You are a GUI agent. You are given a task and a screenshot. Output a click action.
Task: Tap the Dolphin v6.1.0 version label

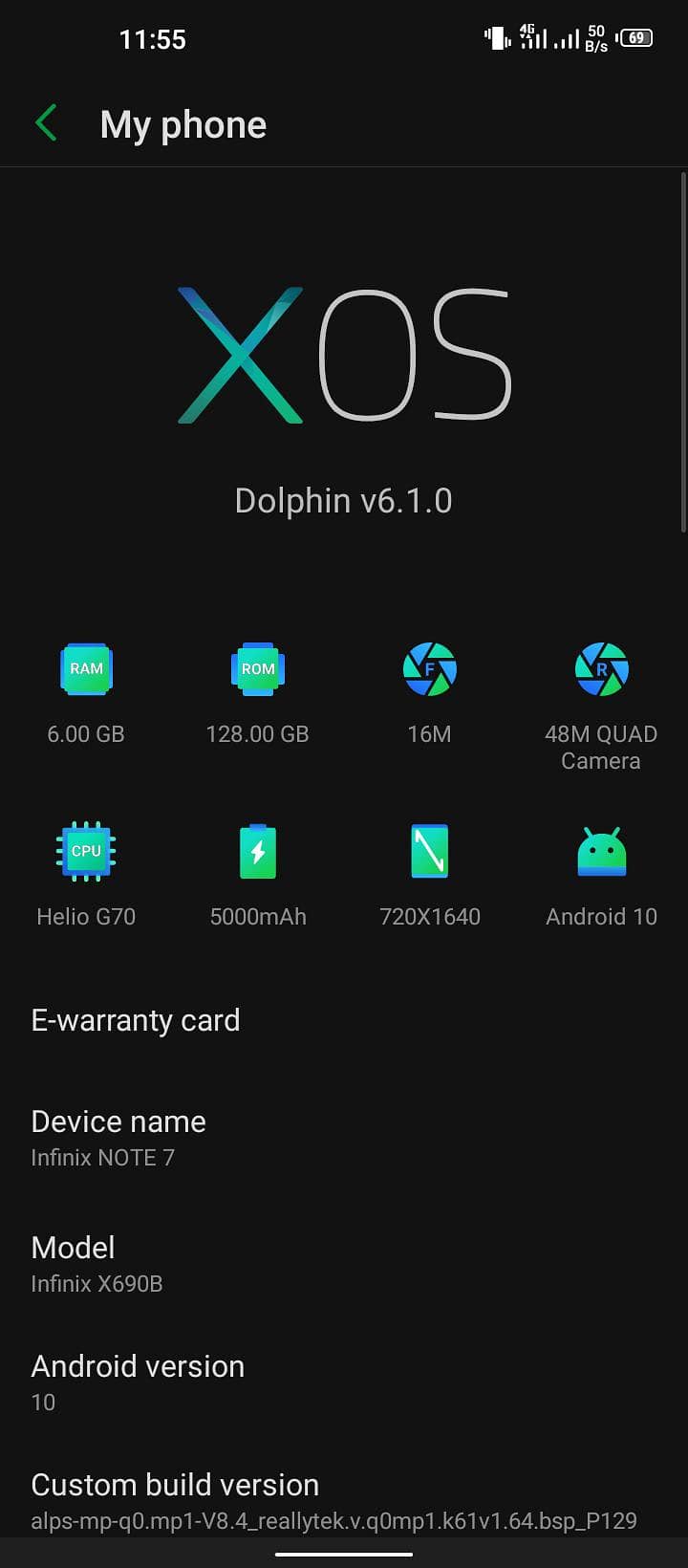[344, 500]
